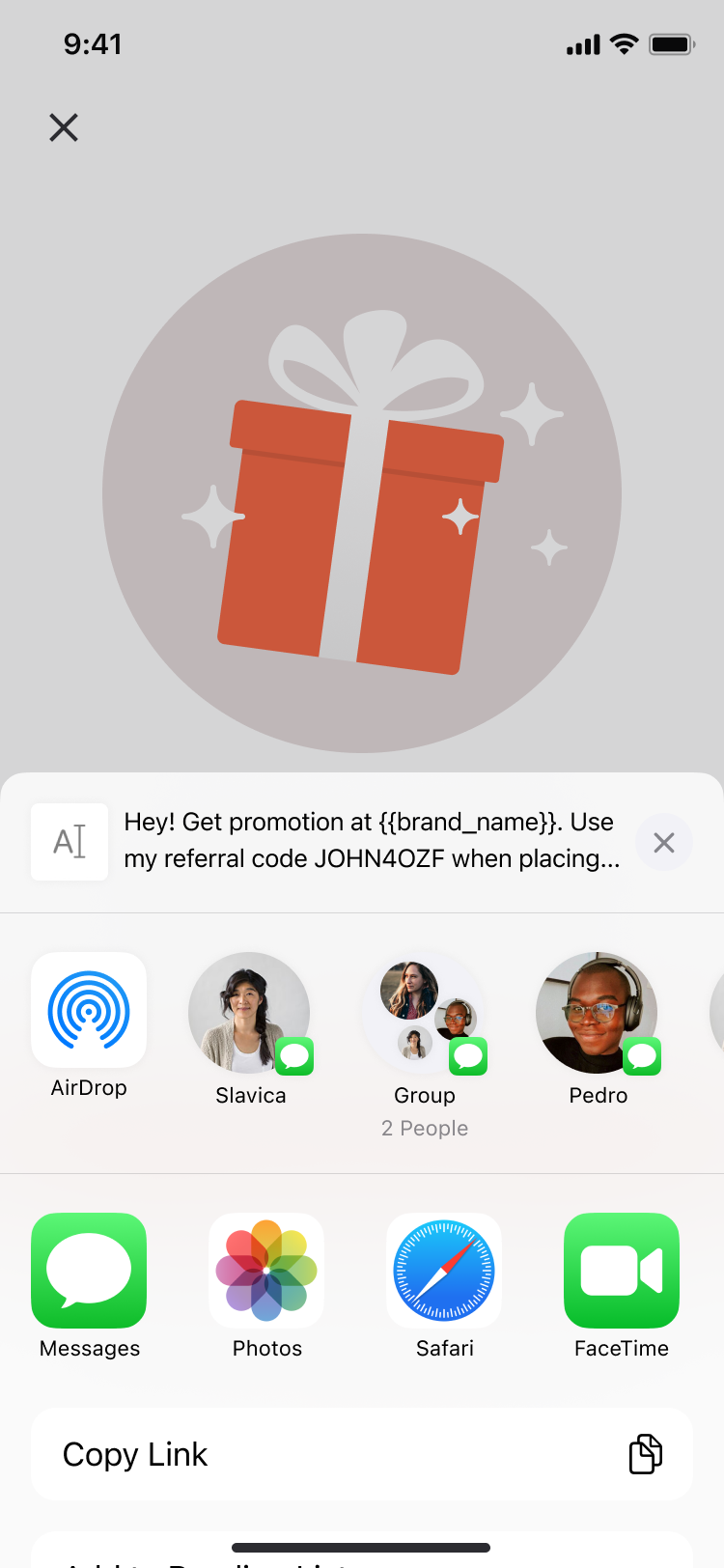Copy the referral link
This screenshot has height=1568, width=724.
click(362, 1454)
